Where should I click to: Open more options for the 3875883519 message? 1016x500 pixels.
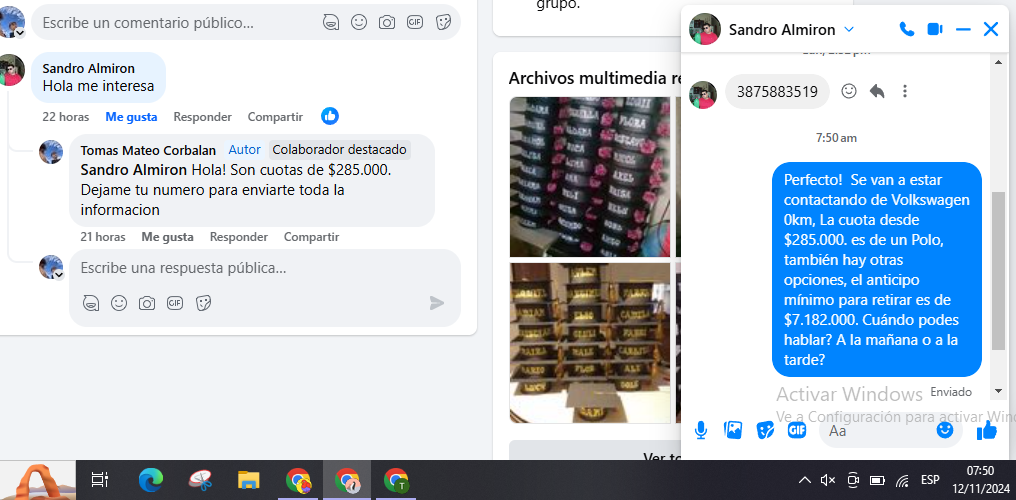905,91
